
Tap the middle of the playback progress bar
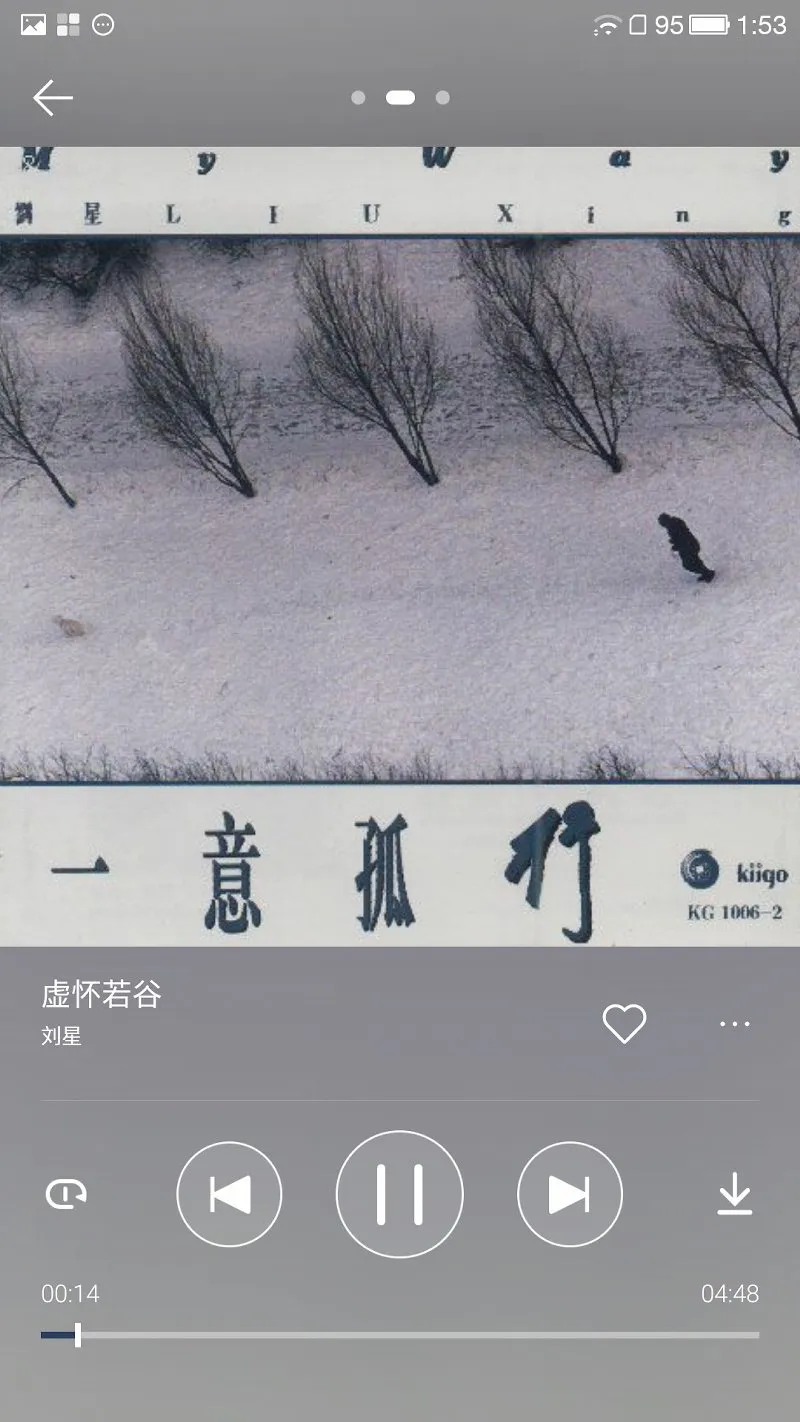coord(400,1335)
